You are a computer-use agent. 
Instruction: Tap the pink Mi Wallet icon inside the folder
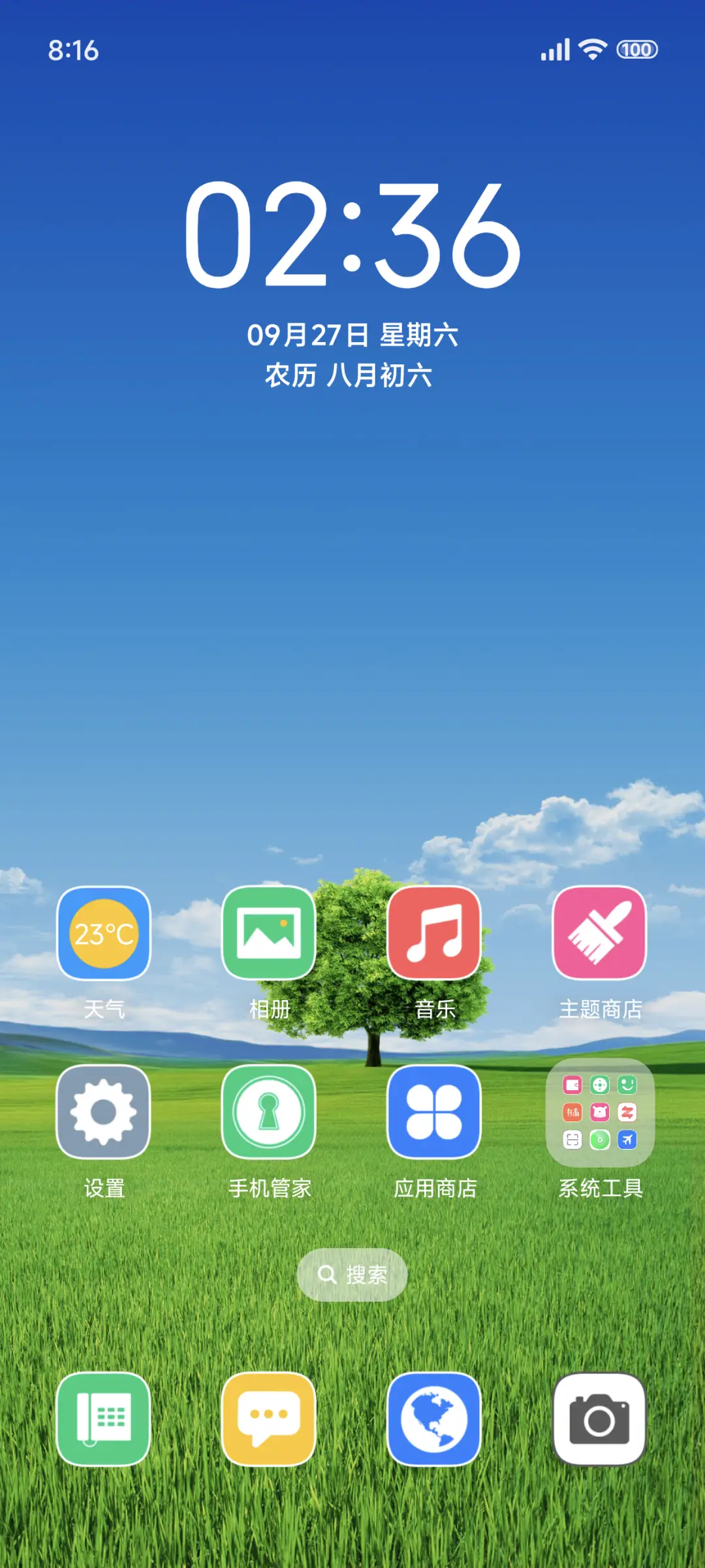(572, 1085)
